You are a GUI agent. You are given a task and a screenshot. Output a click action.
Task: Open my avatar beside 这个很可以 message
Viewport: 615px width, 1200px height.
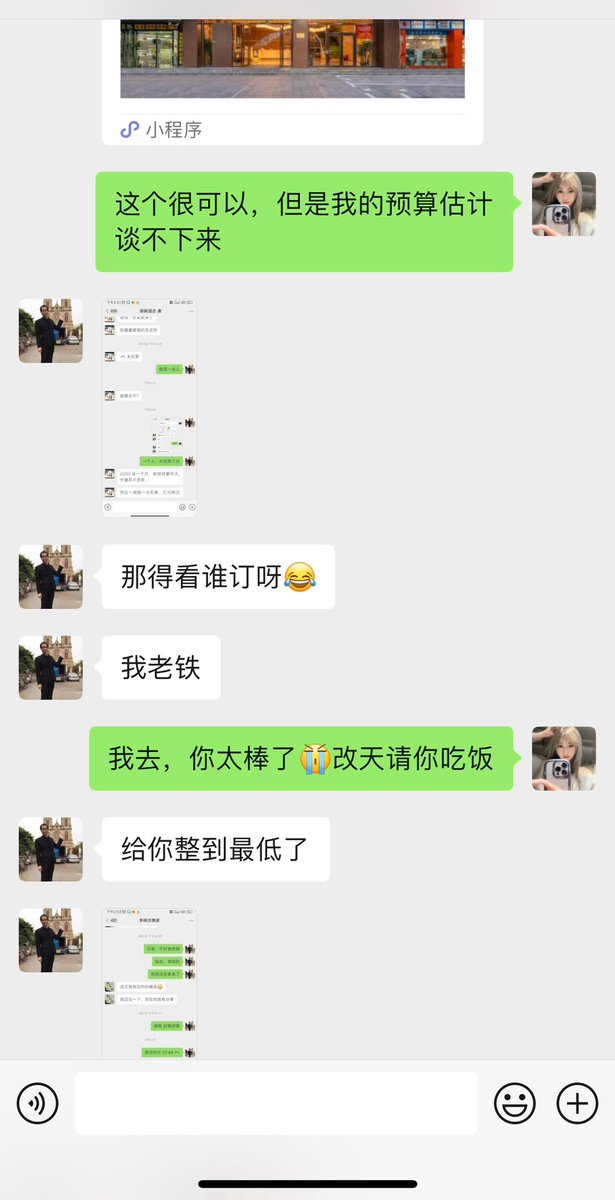point(563,204)
